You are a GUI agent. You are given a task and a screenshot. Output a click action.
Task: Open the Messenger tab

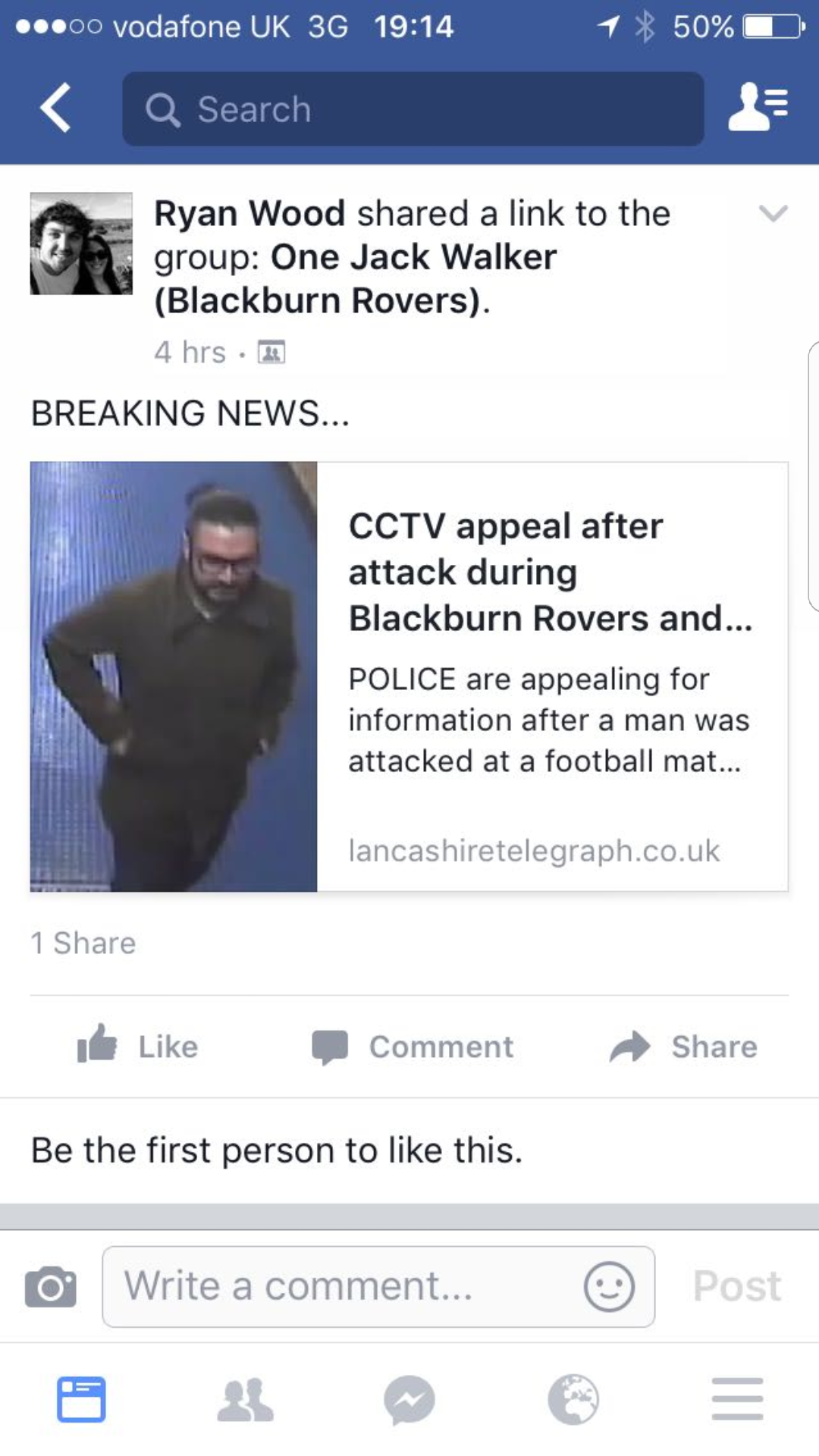click(409, 1398)
